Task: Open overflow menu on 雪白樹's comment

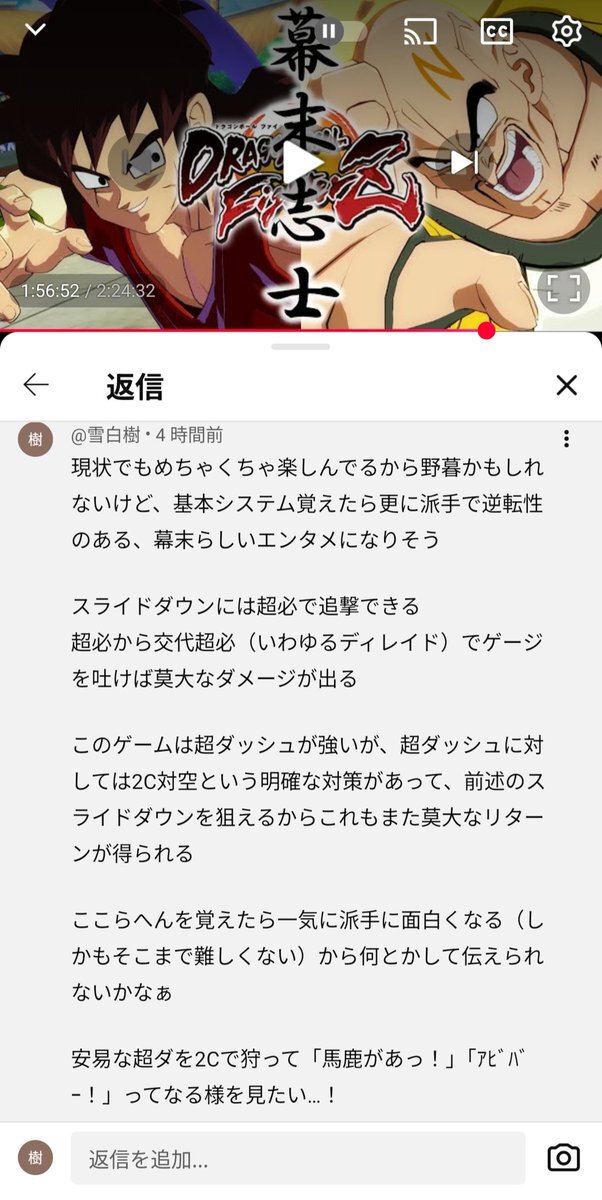Action: (566, 439)
